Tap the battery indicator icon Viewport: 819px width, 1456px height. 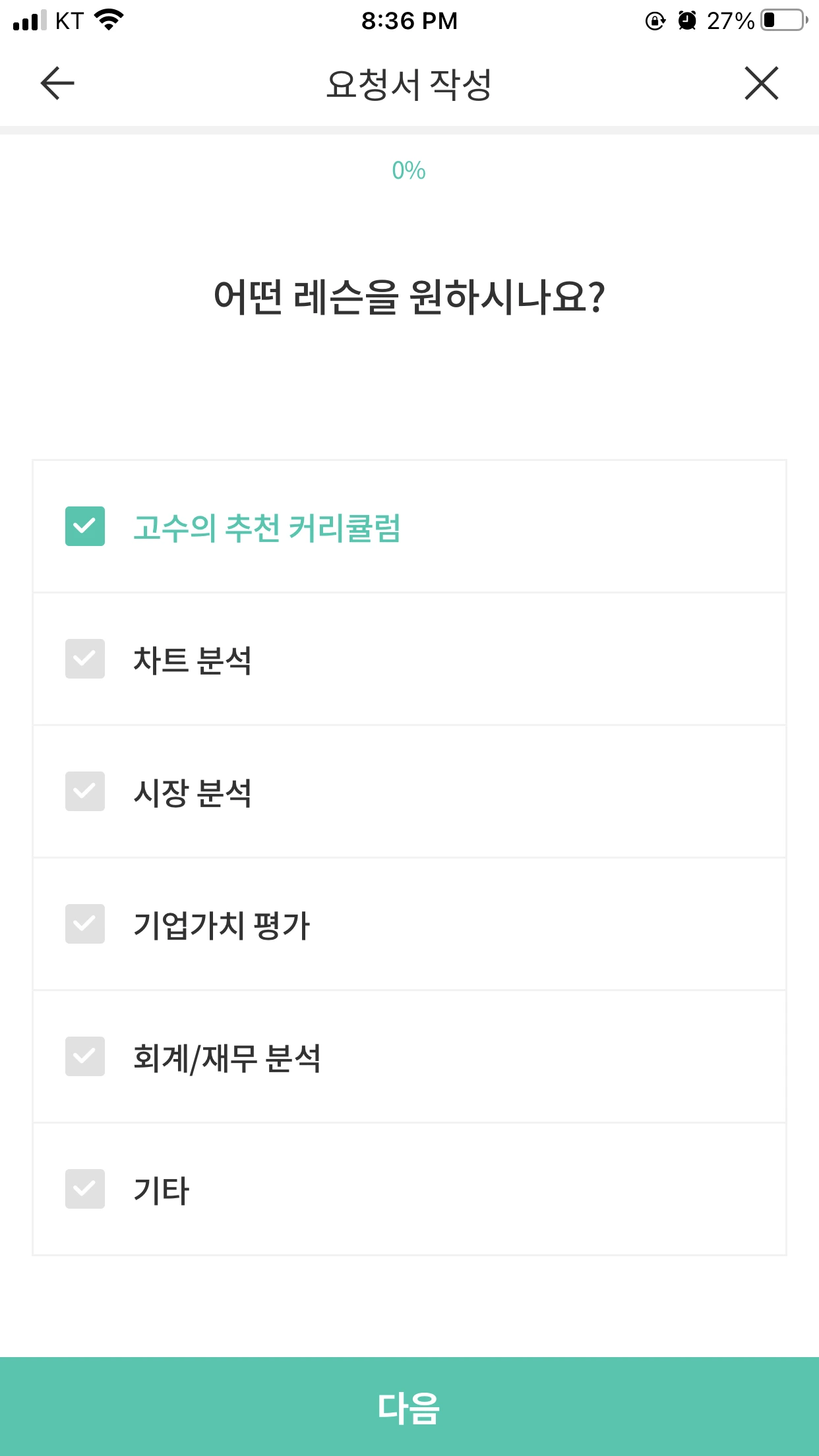click(781, 18)
